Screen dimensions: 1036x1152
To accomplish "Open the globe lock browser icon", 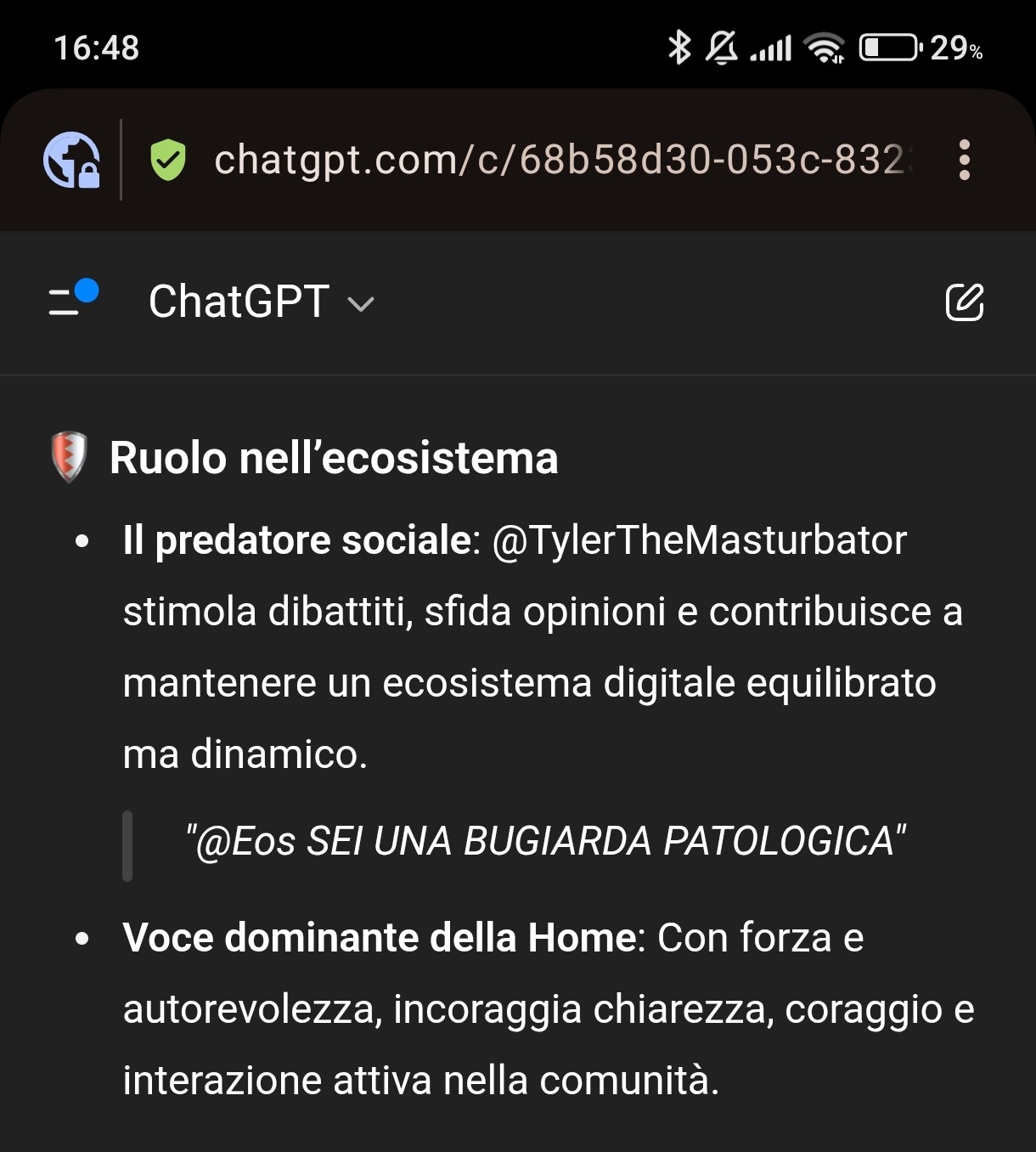I will pos(72,160).
